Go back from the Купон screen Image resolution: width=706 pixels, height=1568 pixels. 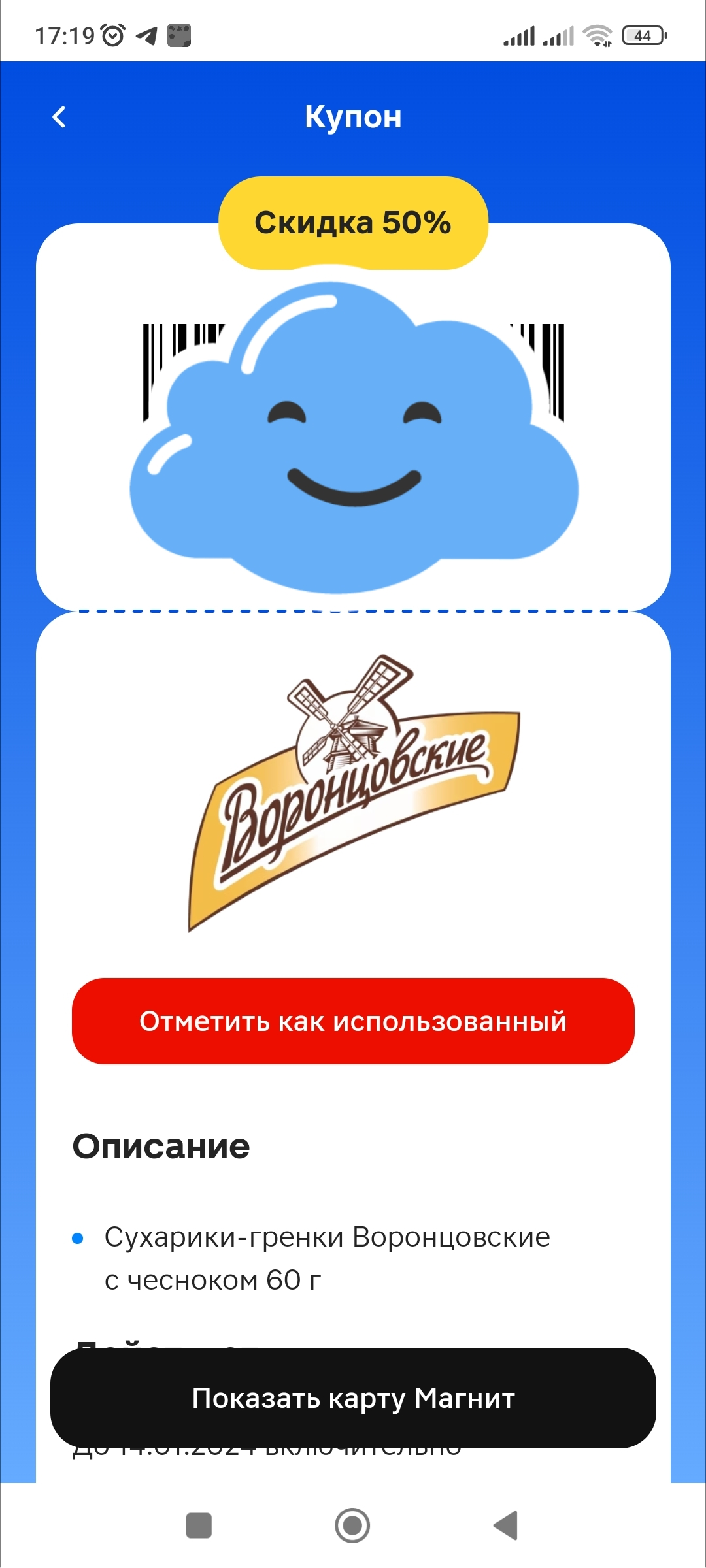59,118
